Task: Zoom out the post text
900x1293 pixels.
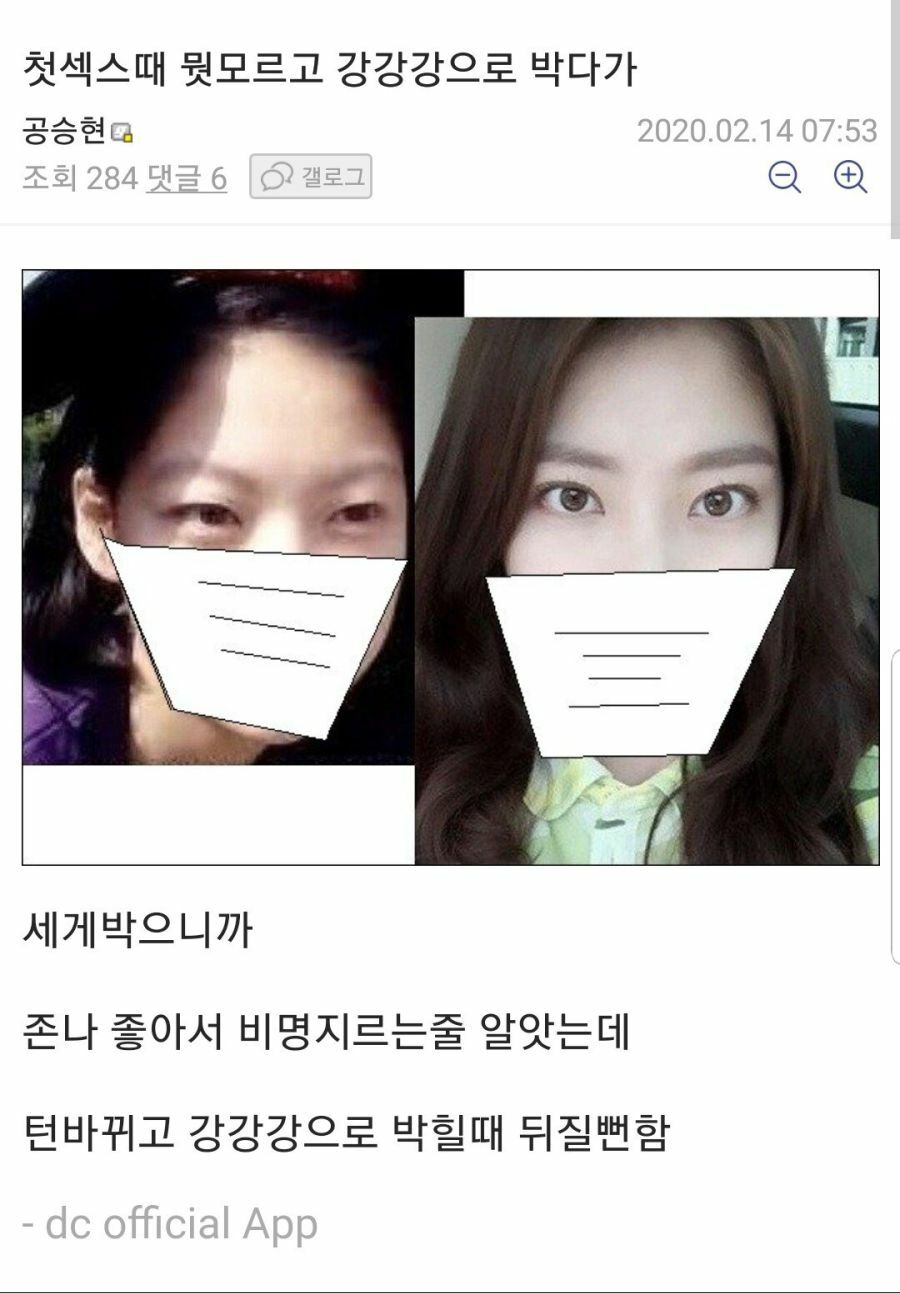Action: coord(785,178)
